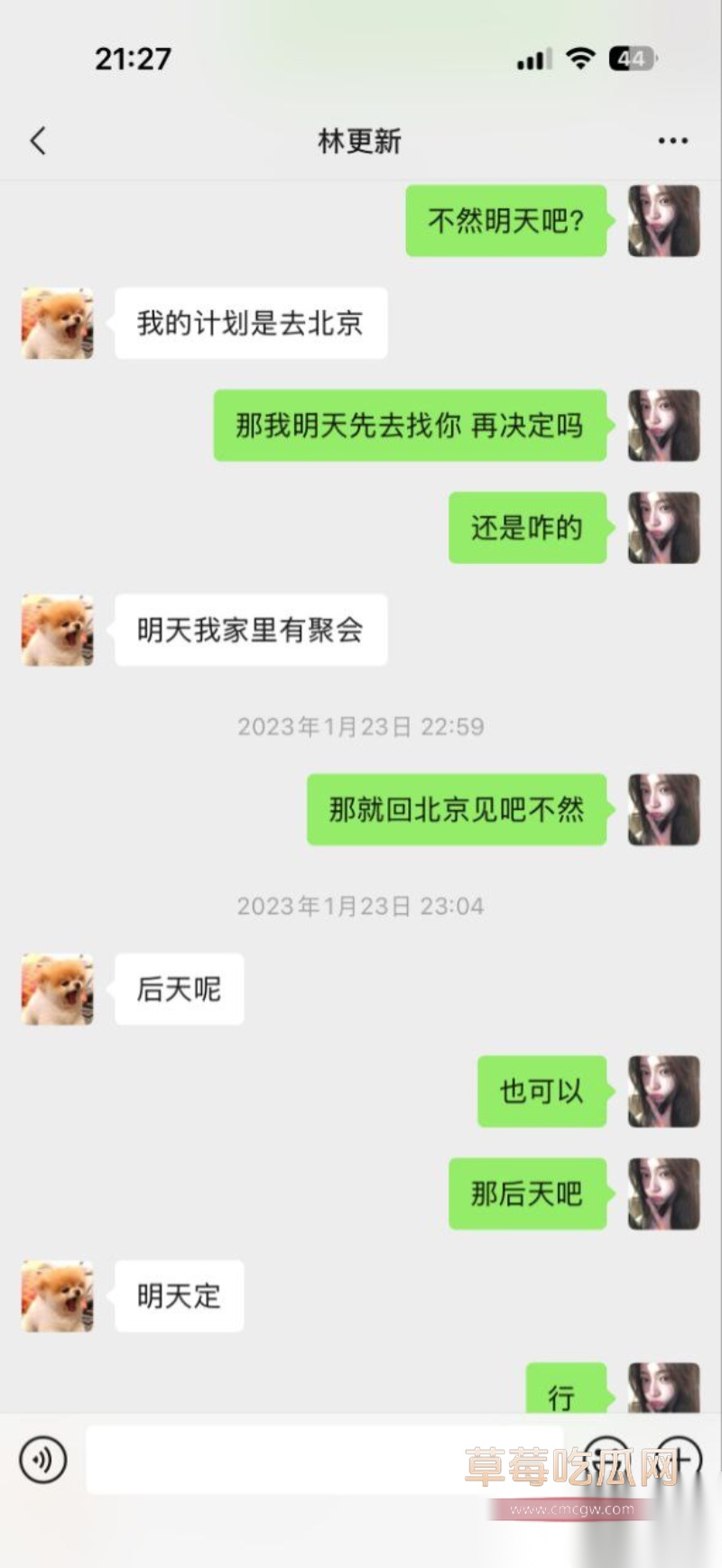The image size is (722, 1568).
Task: Tap the 不然明天吧? message bubble
Action: tap(505, 221)
